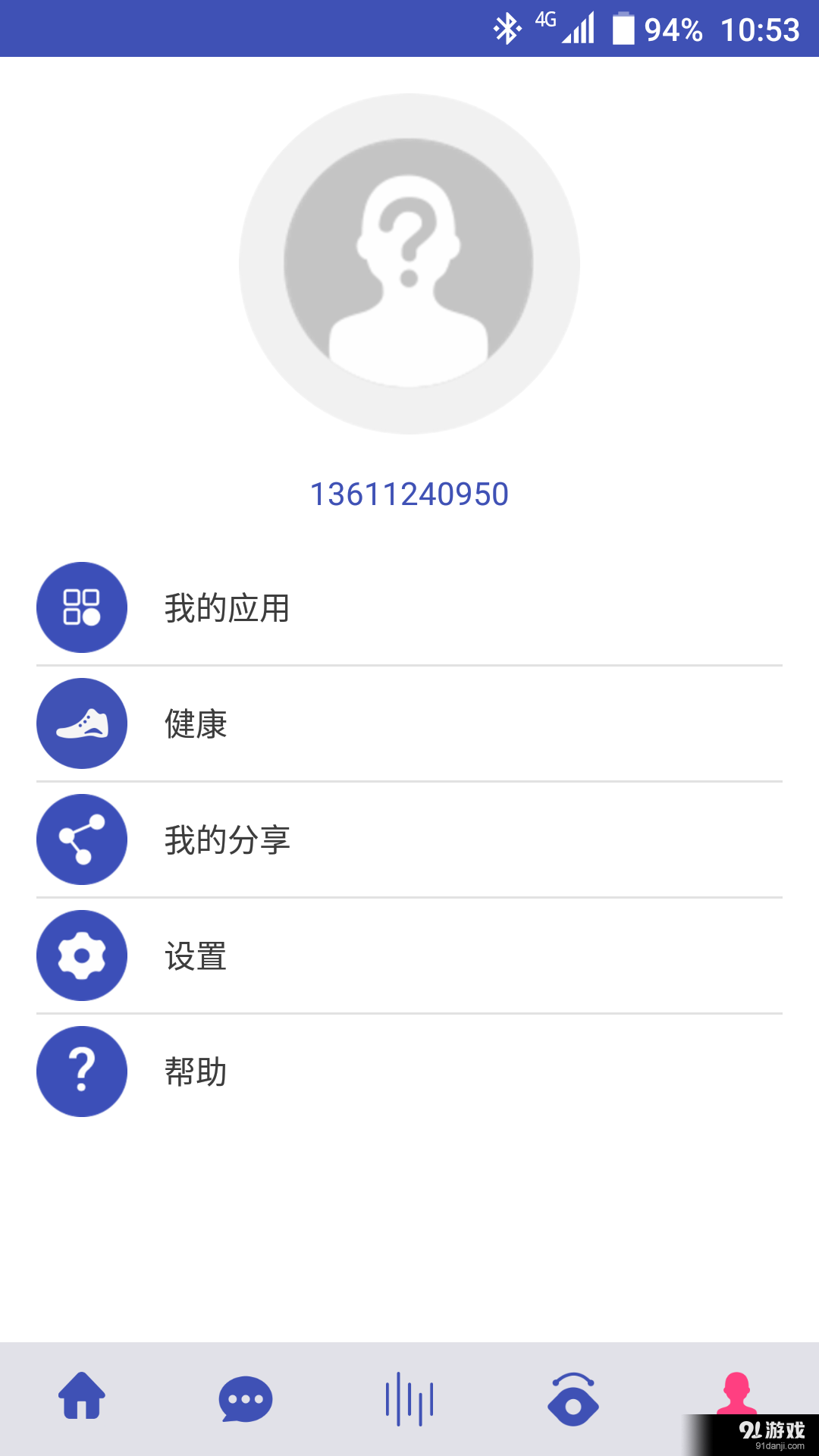Open the 我的分享 list row
Viewport: 819px width, 1456px height.
coord(303,839)
